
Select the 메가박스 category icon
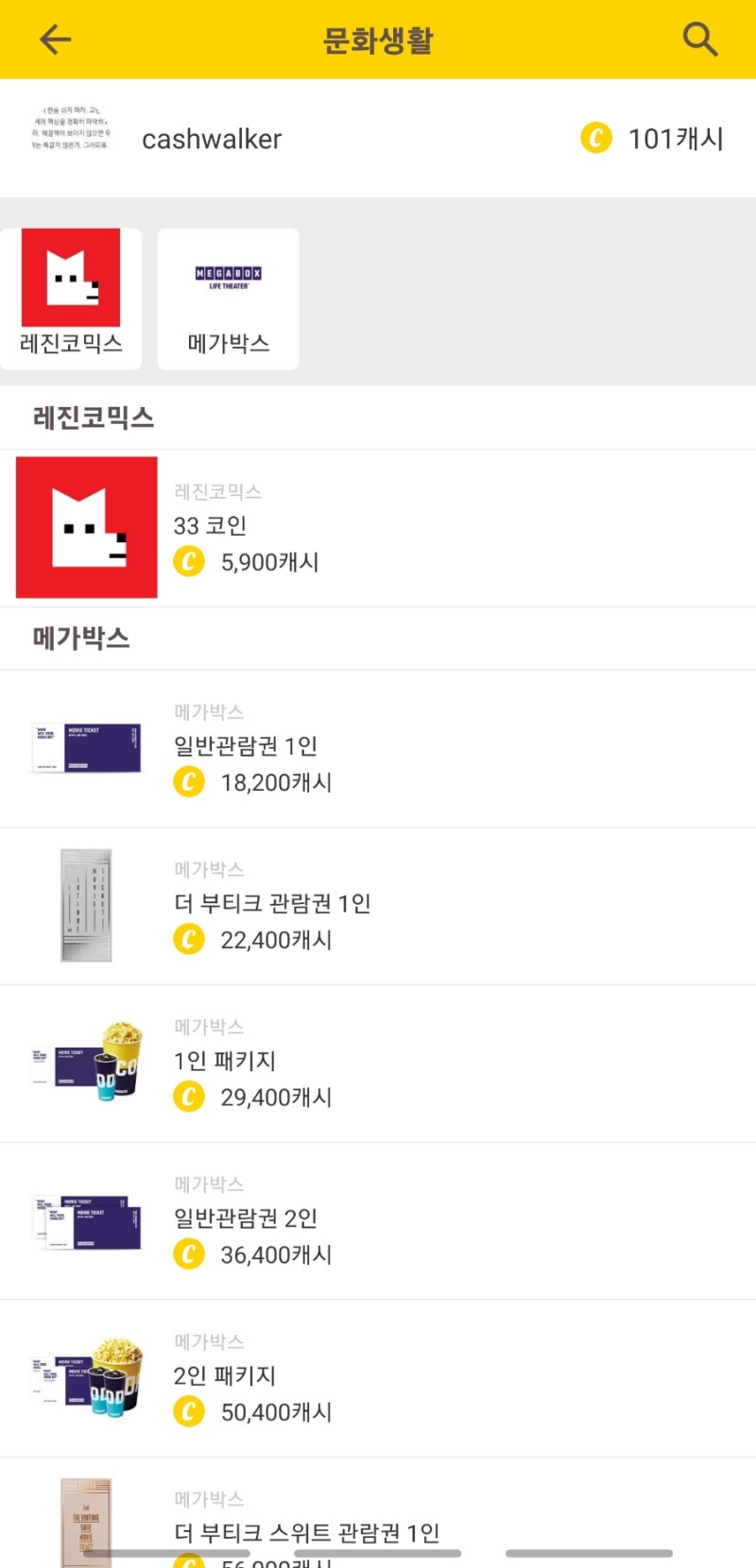click(x=228, y=298)
